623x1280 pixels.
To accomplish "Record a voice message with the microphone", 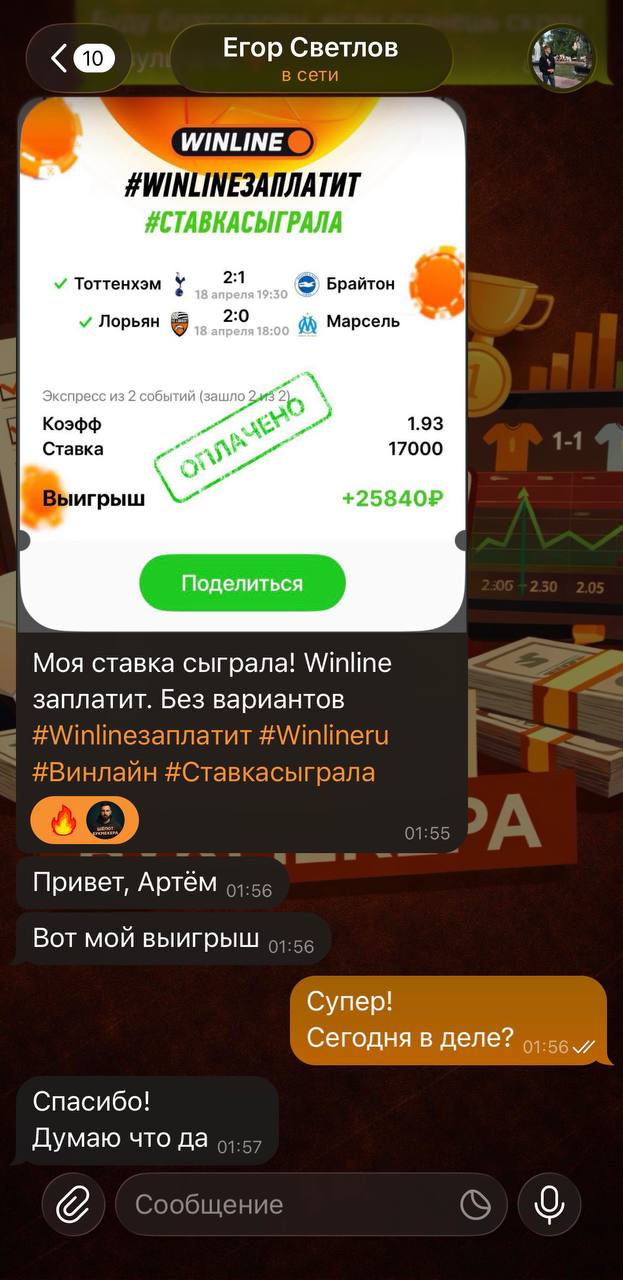I will (549, 1204).
